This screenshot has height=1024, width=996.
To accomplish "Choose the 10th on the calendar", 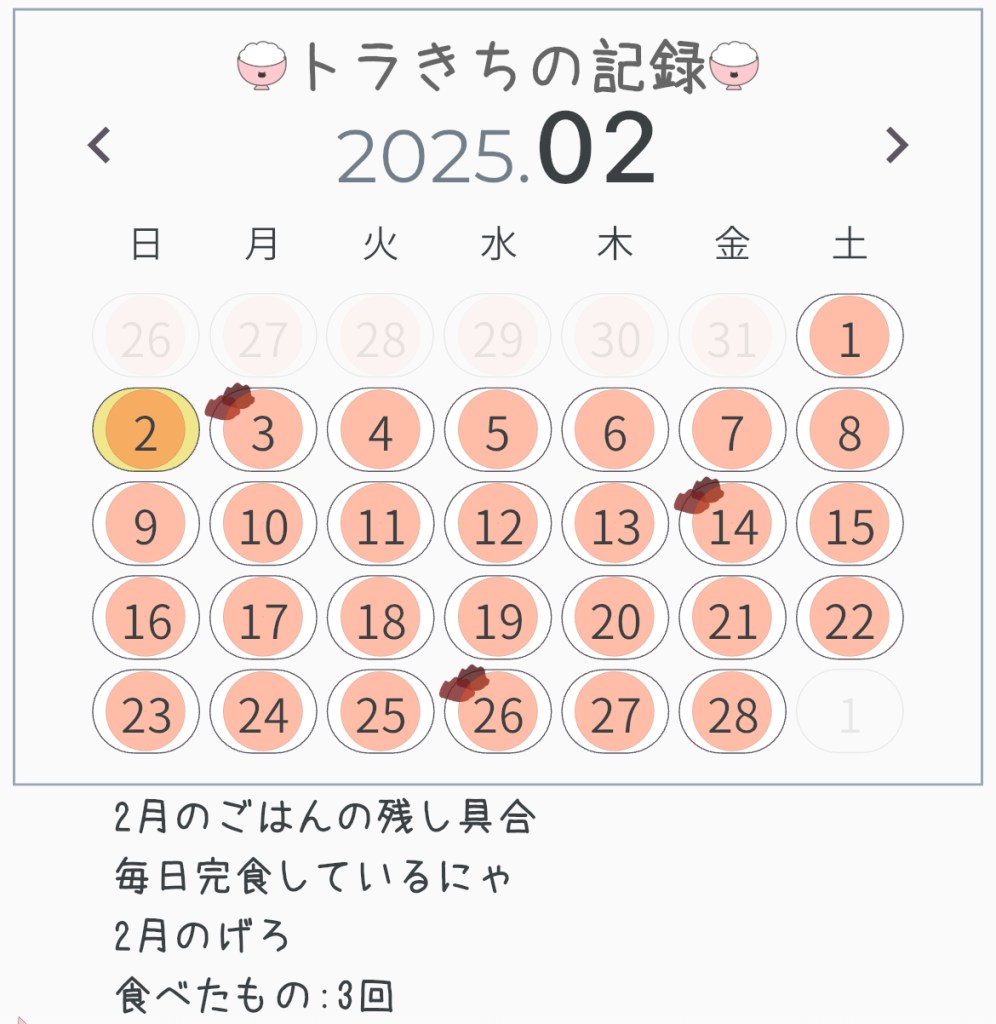I will (x=263, y=525).
